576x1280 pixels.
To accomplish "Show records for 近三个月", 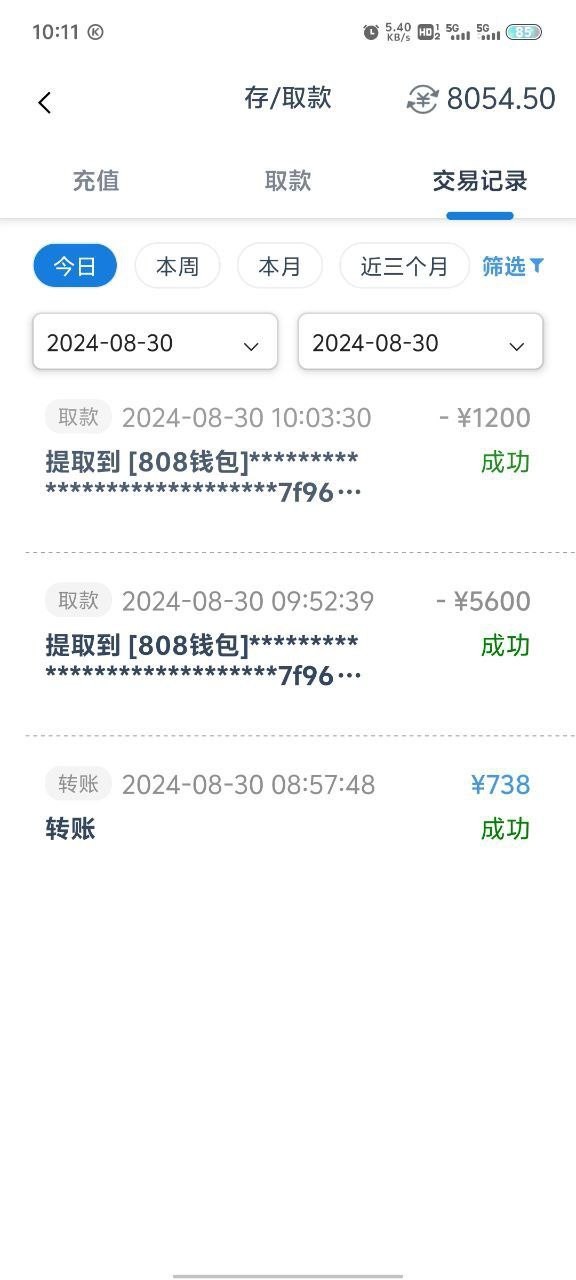I will pos(404,266).
